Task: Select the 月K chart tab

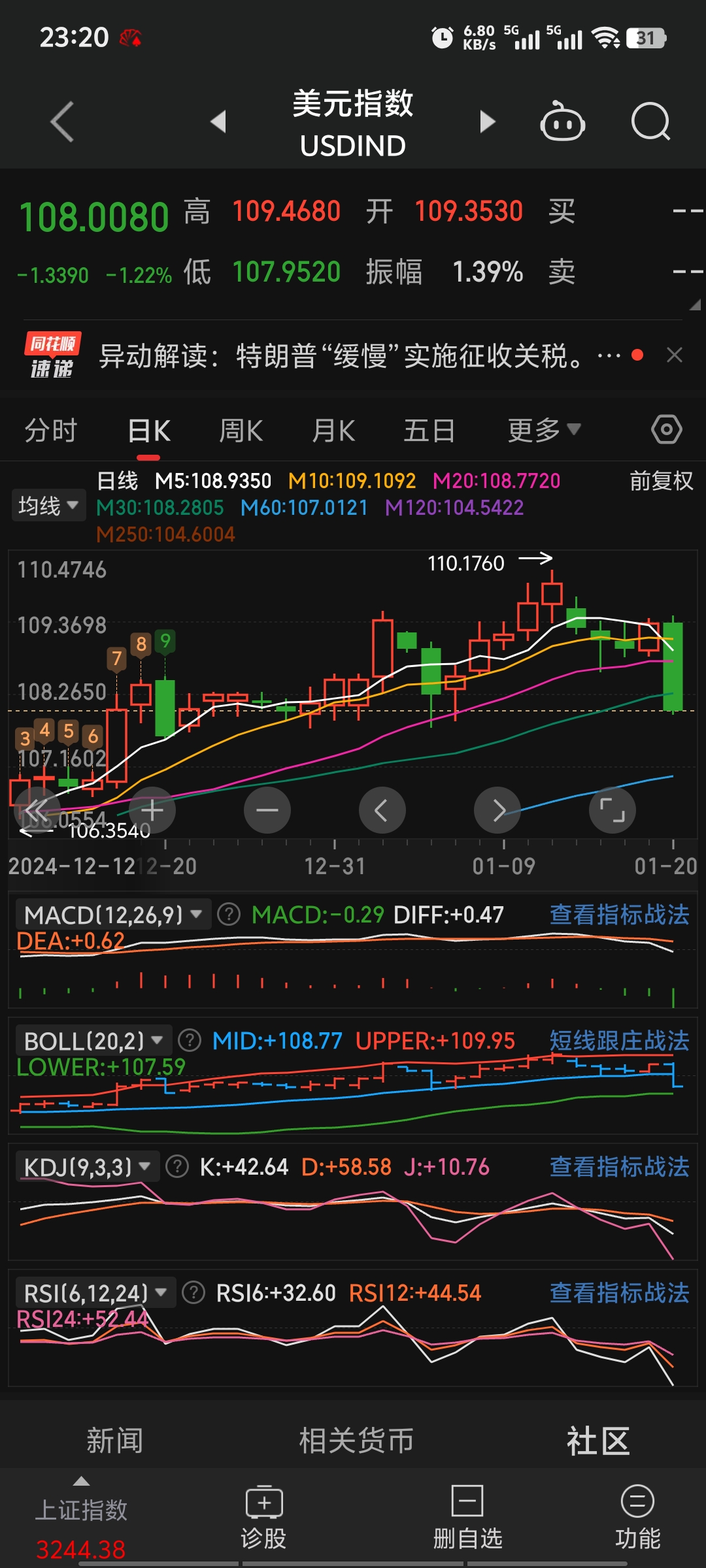Action: click(333, 431)
